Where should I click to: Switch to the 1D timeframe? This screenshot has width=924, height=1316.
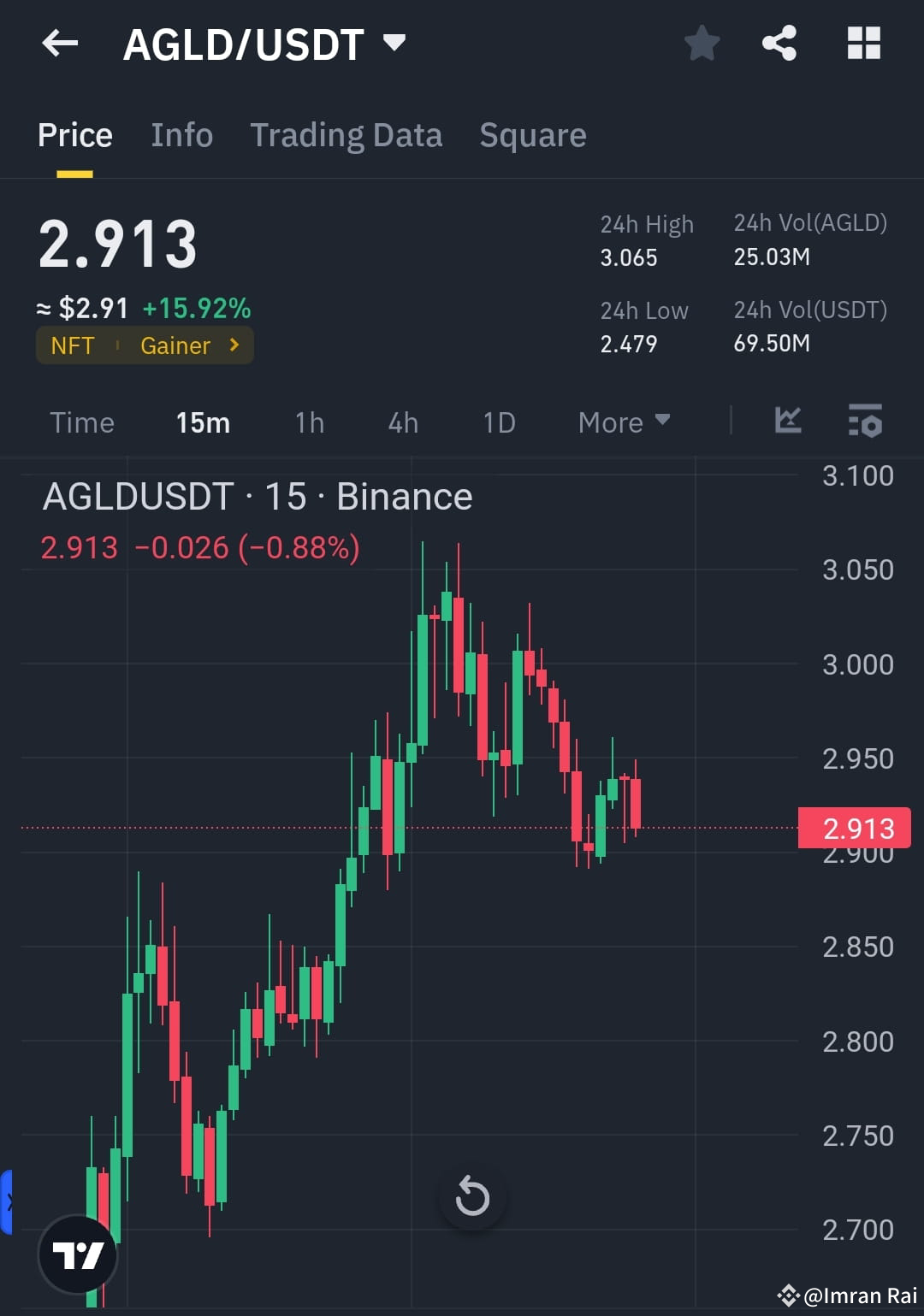click(x=499, y=422)
